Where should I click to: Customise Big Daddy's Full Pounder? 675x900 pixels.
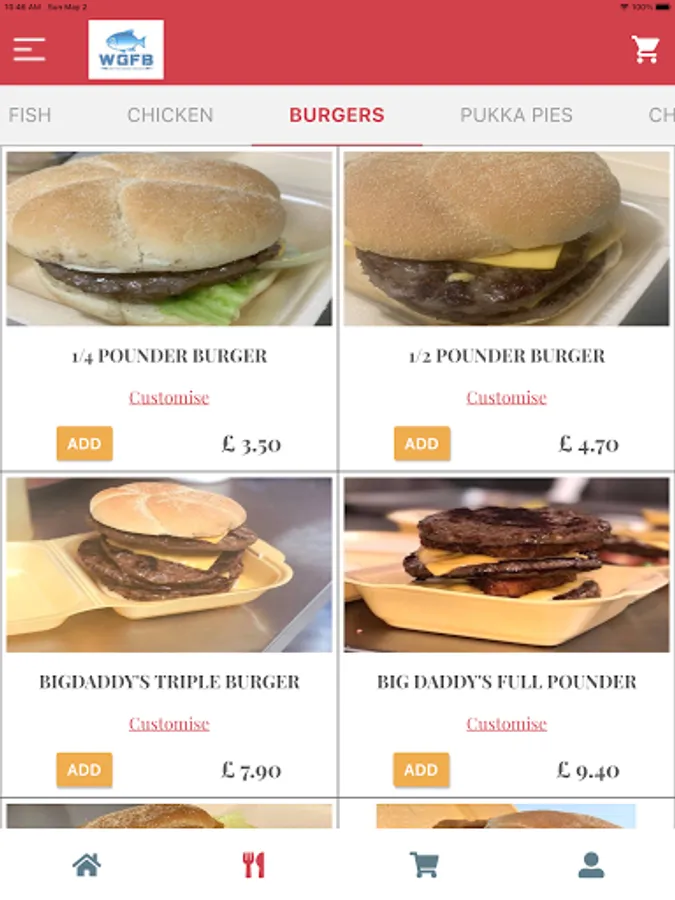506,724
